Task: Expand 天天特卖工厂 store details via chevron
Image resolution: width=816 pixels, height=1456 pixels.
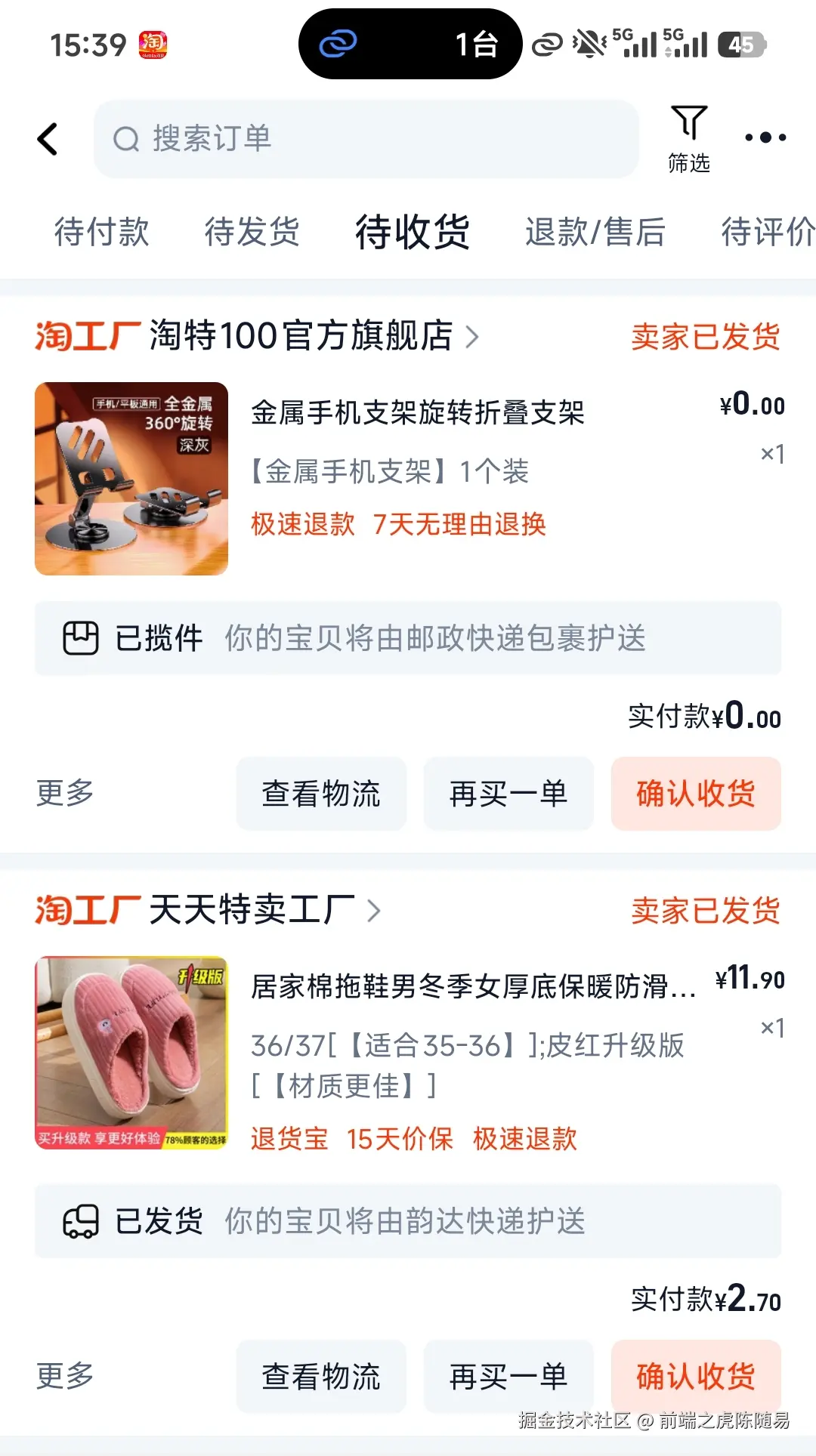Action: click(x=374, y=912)
